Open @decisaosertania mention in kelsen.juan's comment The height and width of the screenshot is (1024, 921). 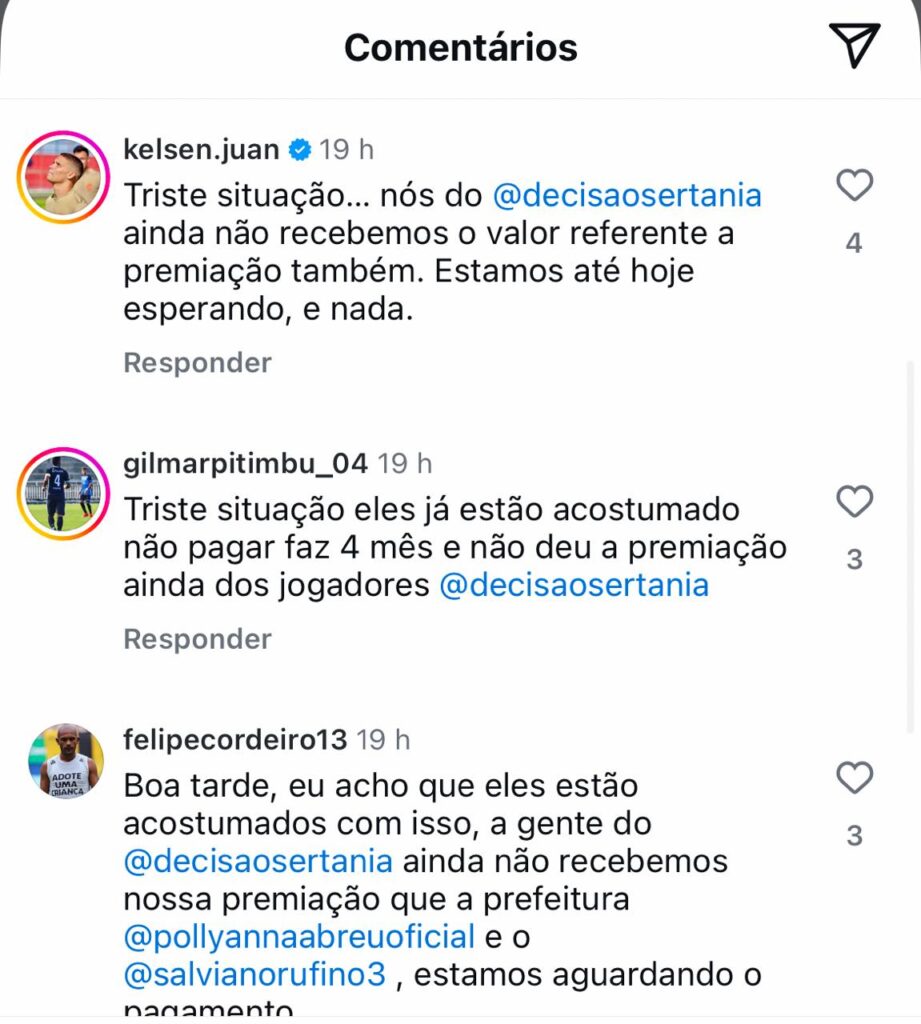pyautogui.click(x=627, y=195)
